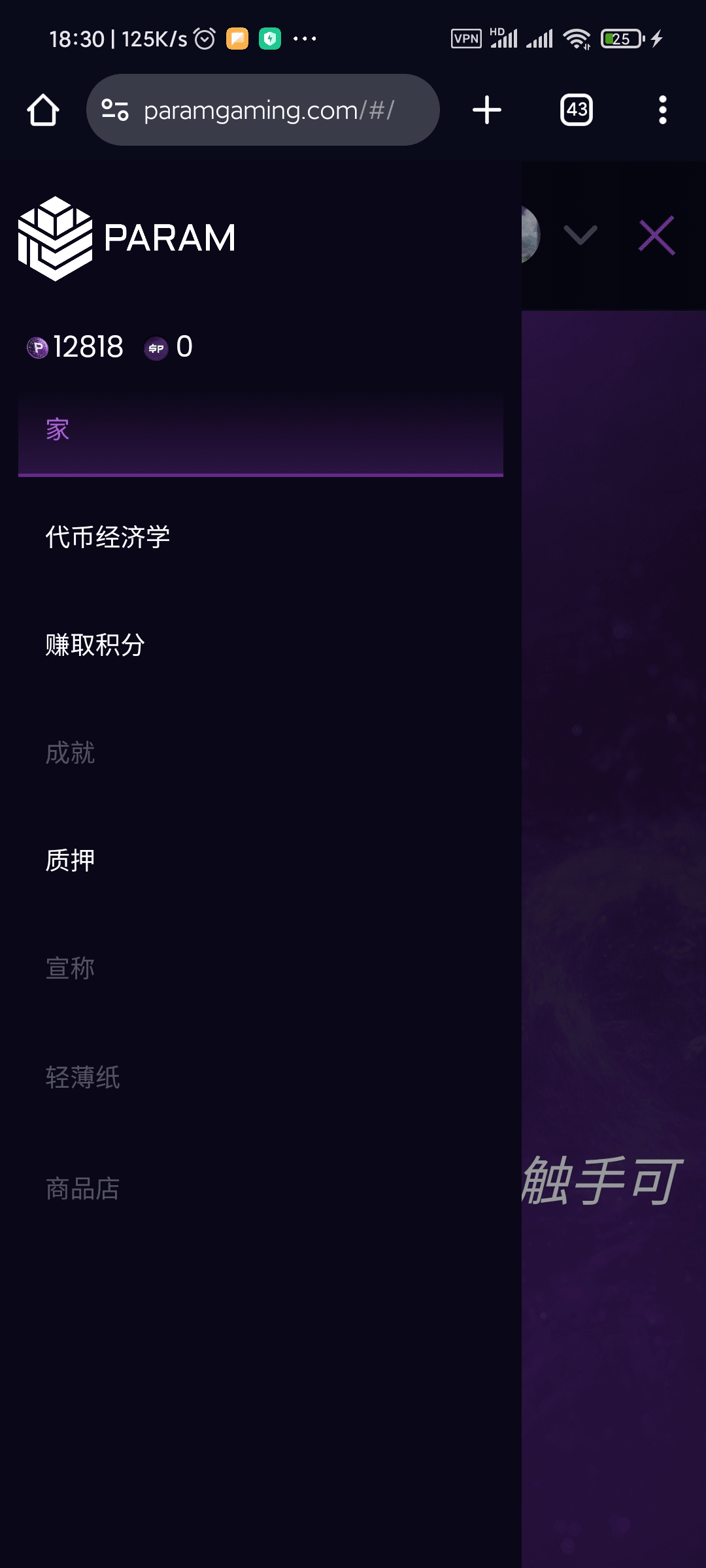Expand the profile dropdown chevron
706x1568 pixels.
point(580,235)
